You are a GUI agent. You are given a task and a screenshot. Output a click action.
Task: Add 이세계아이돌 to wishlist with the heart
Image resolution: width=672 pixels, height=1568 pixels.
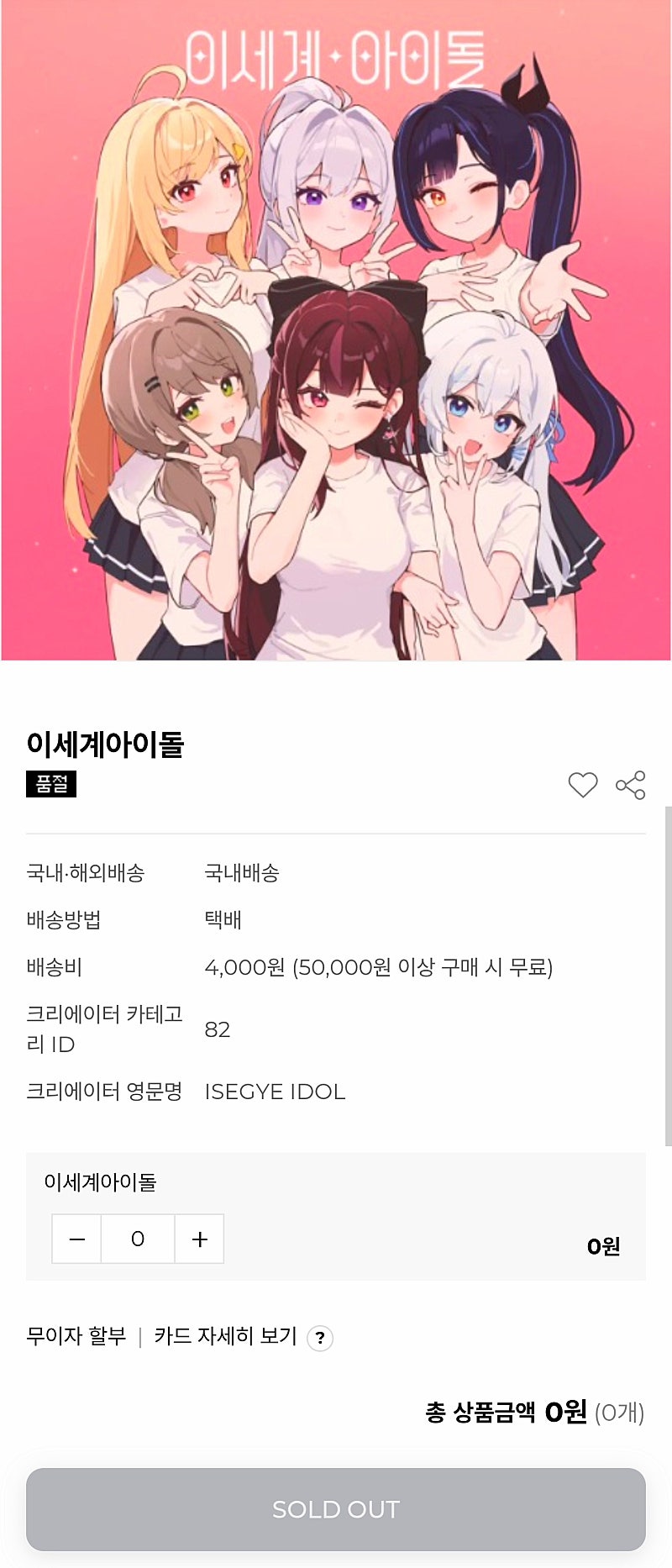[x=582, y=785]
